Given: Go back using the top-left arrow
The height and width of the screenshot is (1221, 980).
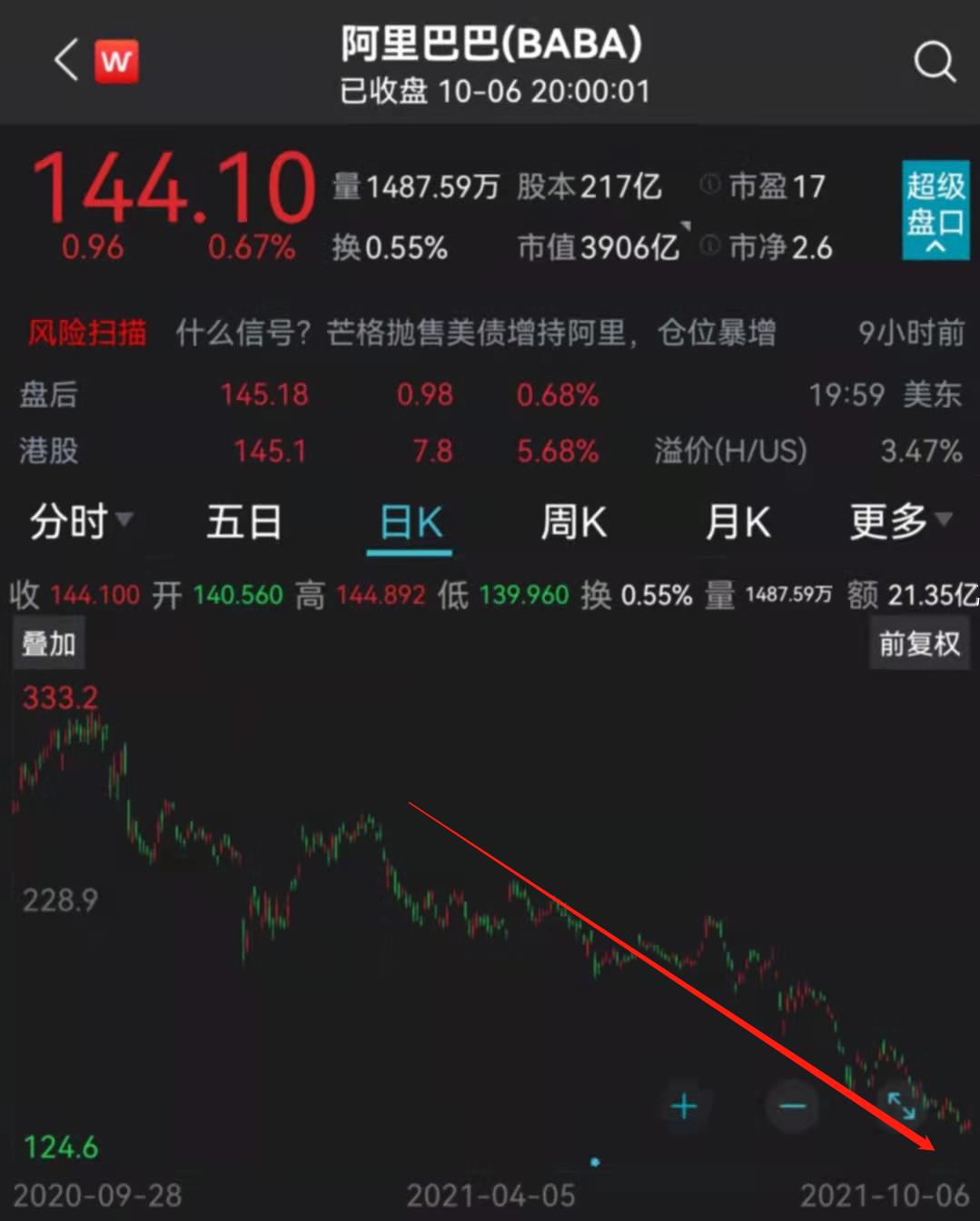Looking at the screenshot, I should point(65,61).
